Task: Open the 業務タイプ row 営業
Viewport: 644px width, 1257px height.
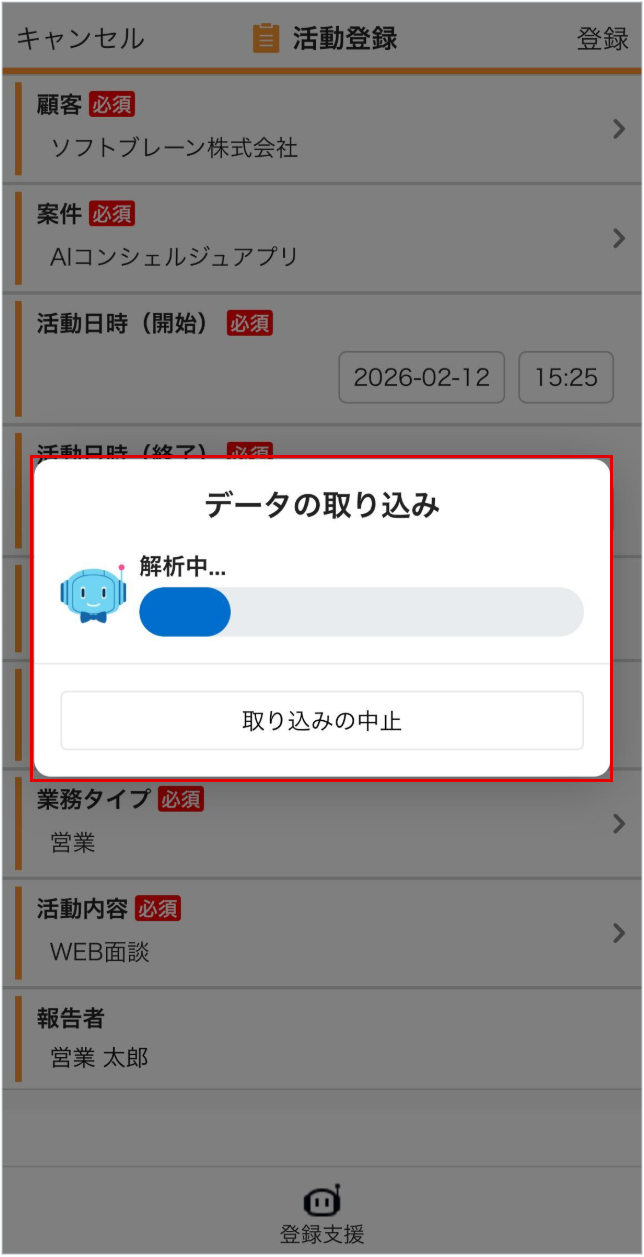Action: pos(320,824)
